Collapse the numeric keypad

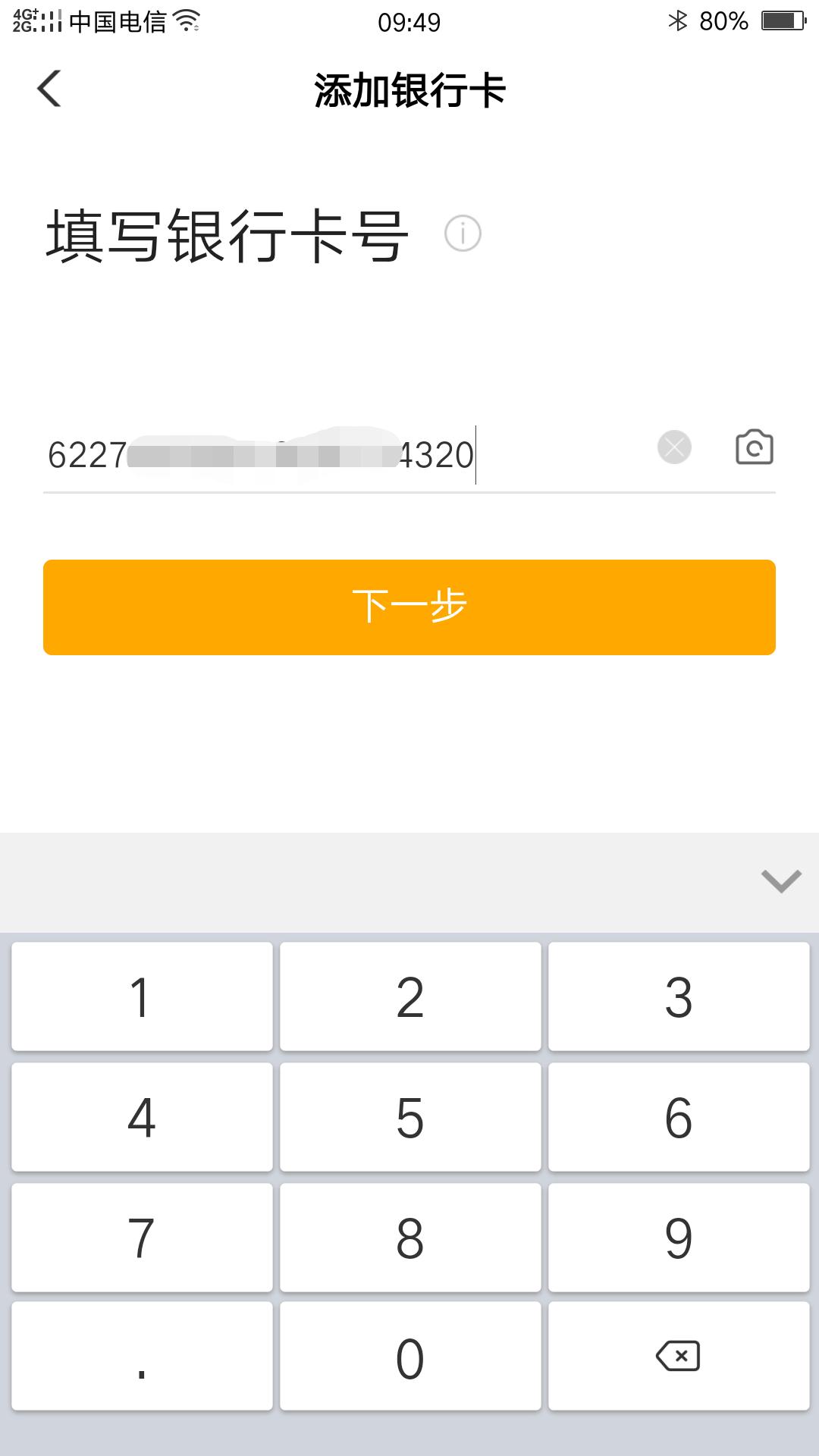(x=781, y=881)
